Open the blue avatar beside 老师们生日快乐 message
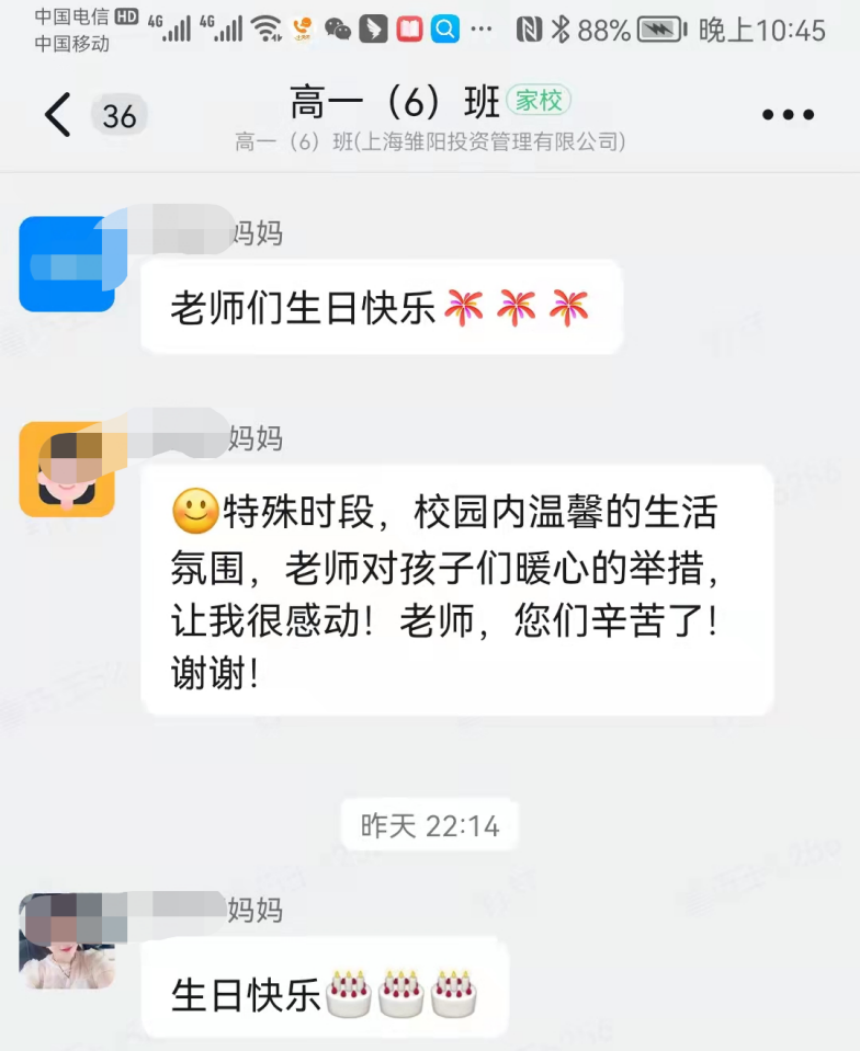 [x=66, y=264]
